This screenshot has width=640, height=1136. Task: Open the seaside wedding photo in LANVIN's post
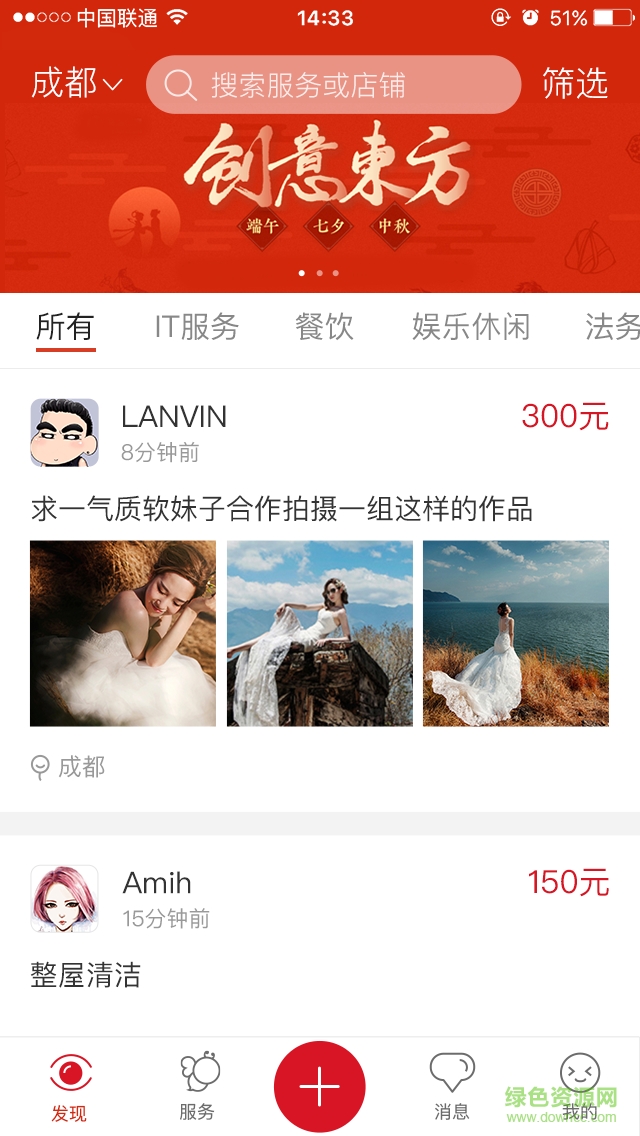click(516, 633)
